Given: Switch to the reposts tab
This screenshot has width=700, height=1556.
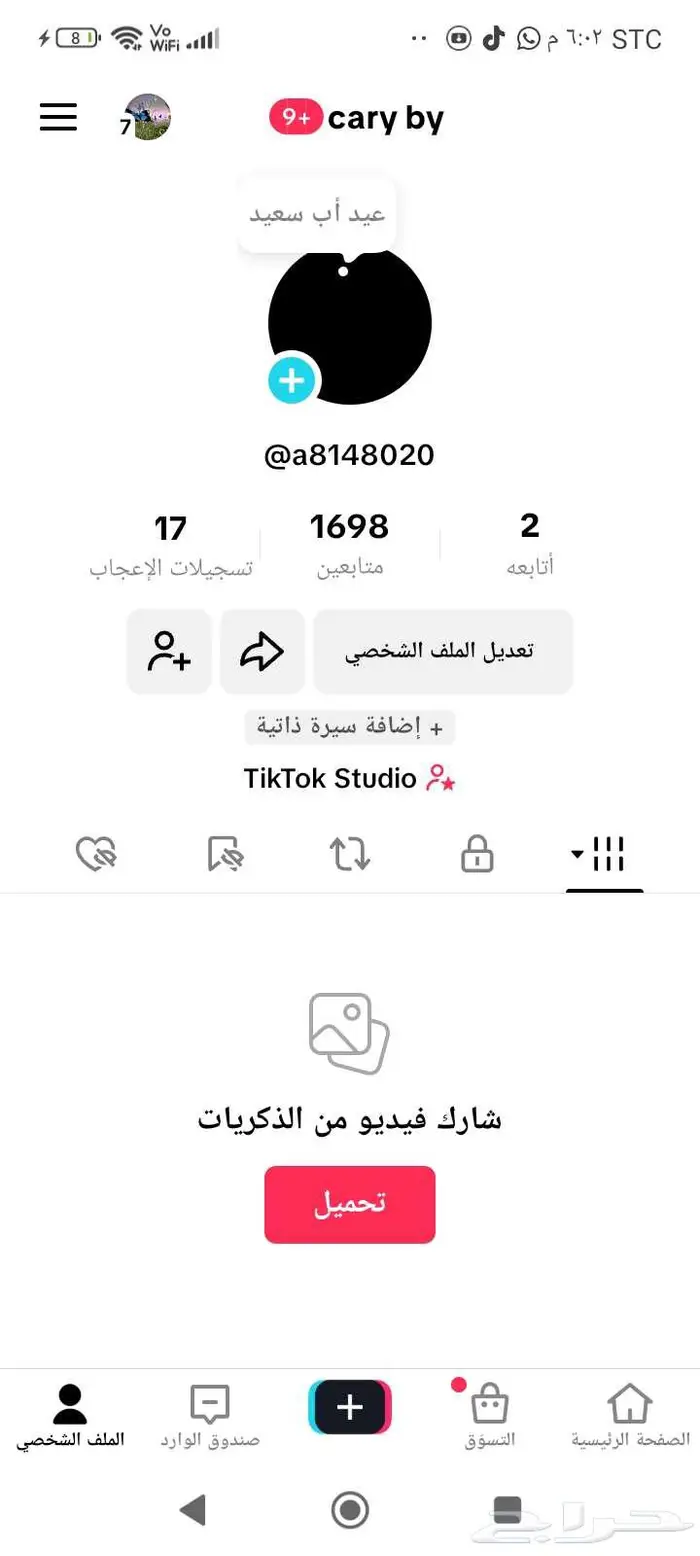Looking at the screenshot, I should 350,855.
